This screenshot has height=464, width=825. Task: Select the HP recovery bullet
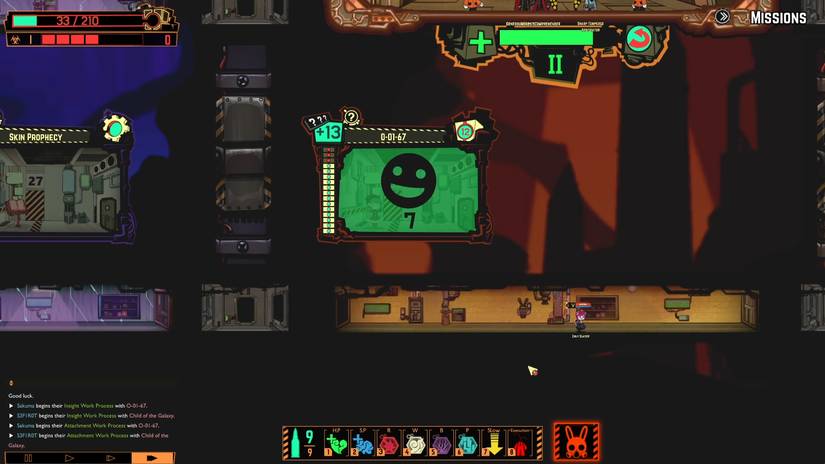pyautogui.click(x=336, y=443)
